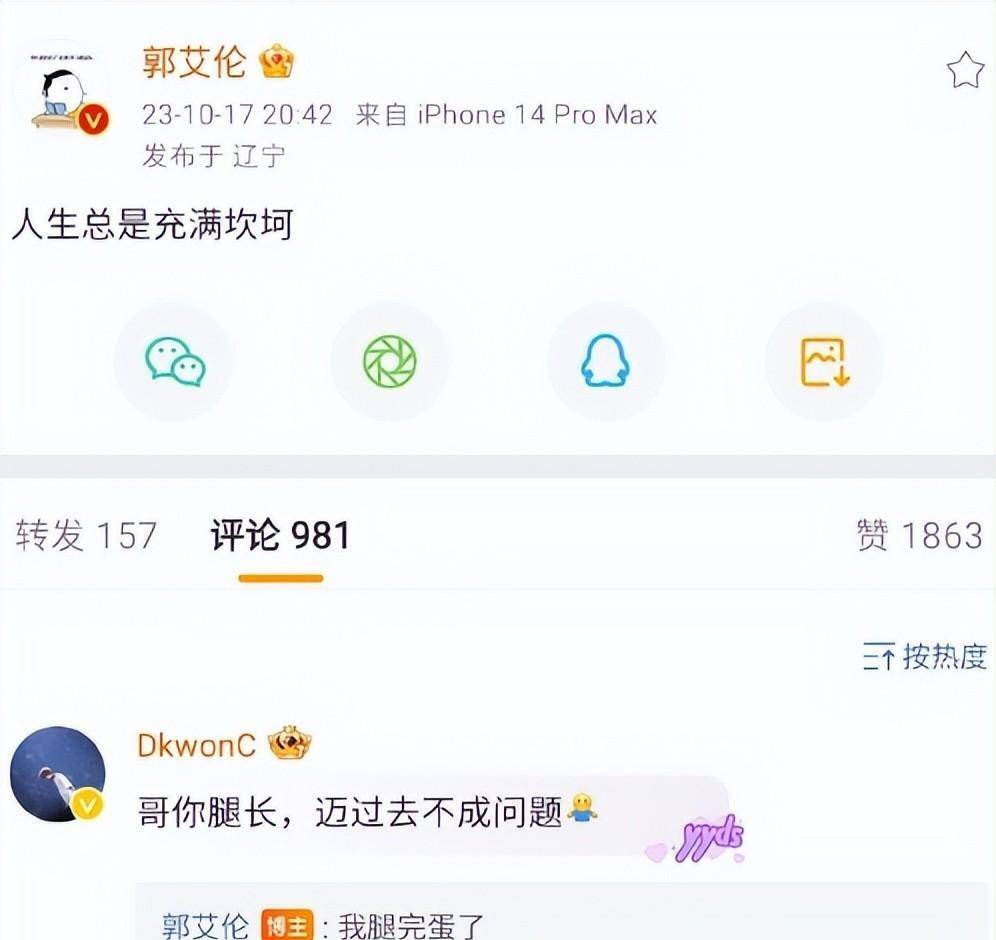Share the post to QQ

click(606, 361)
